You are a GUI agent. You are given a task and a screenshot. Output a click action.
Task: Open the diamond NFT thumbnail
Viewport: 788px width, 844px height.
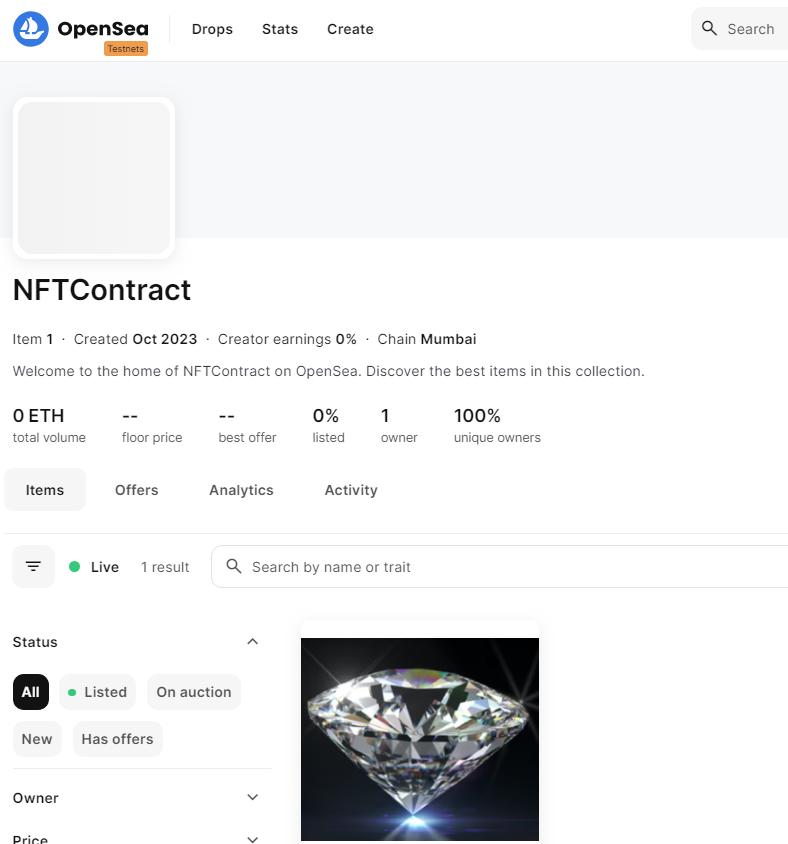click(x=419, y=739)
